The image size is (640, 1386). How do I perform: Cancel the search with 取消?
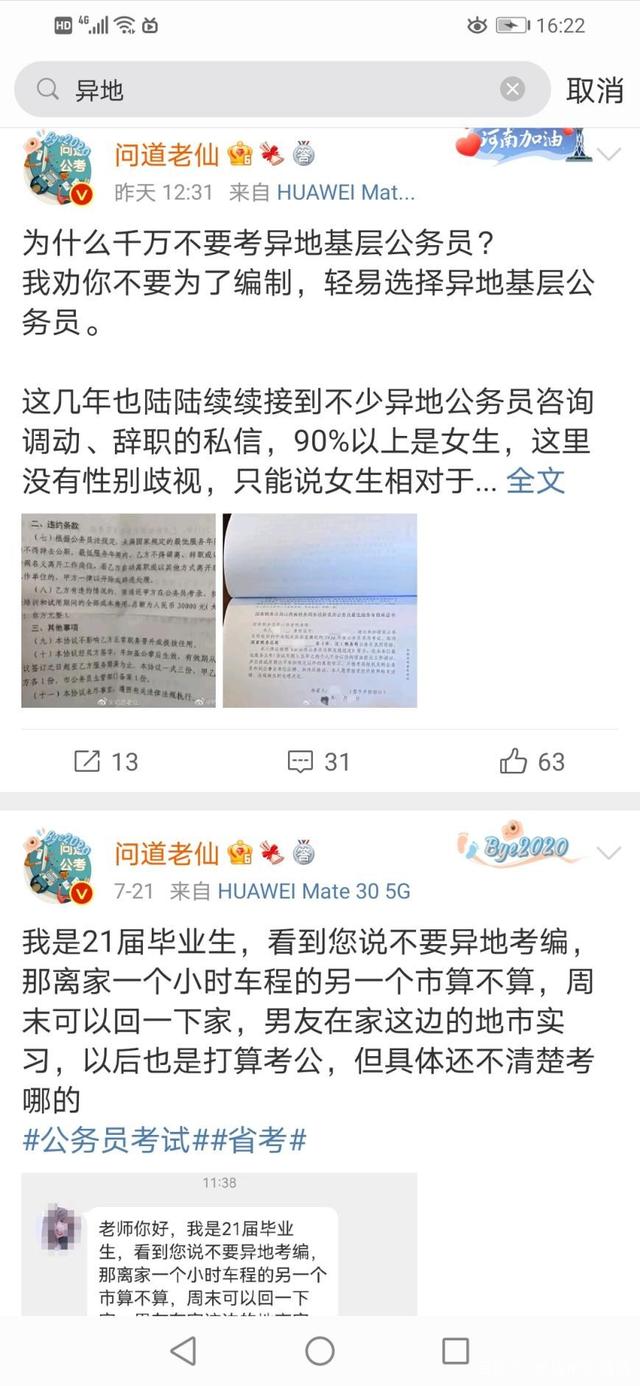click(594, 90)
